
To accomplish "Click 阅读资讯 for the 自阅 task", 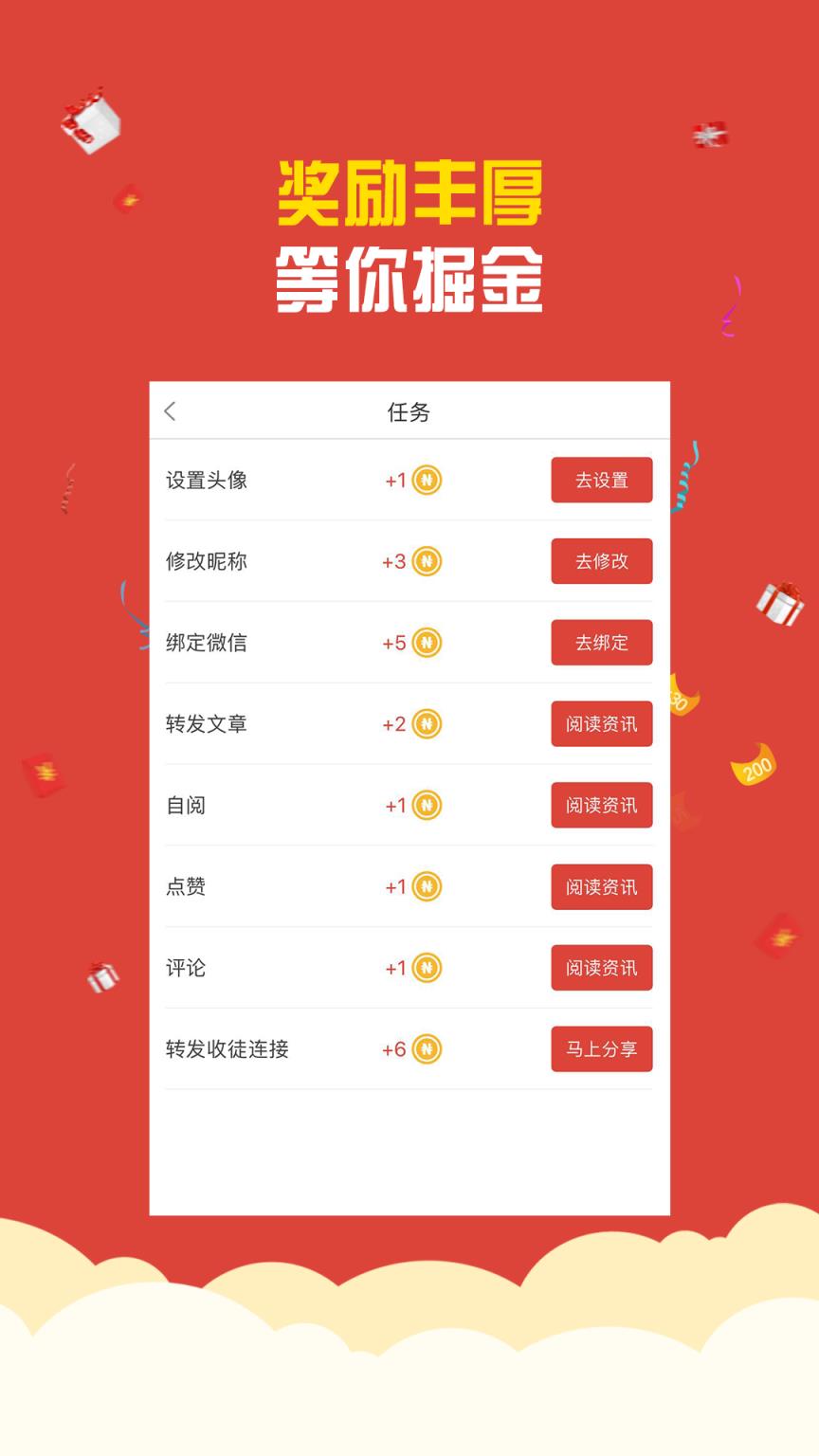I will (x=602, y=805).
